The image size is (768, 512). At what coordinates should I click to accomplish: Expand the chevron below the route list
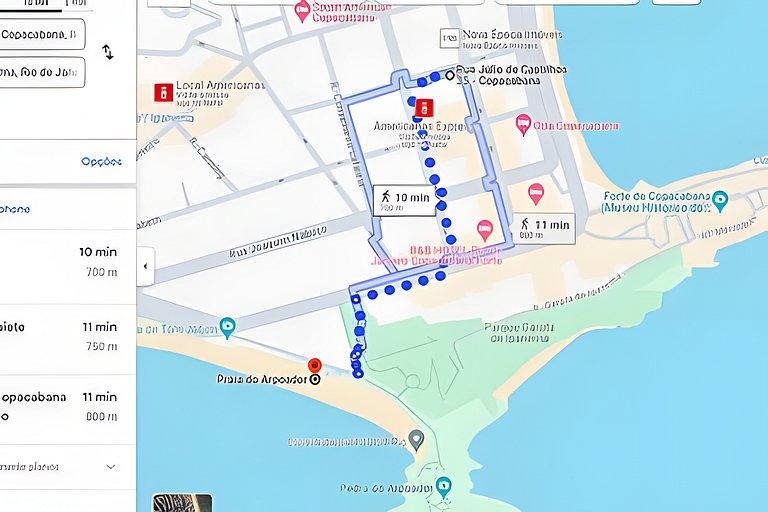[110, 466]
